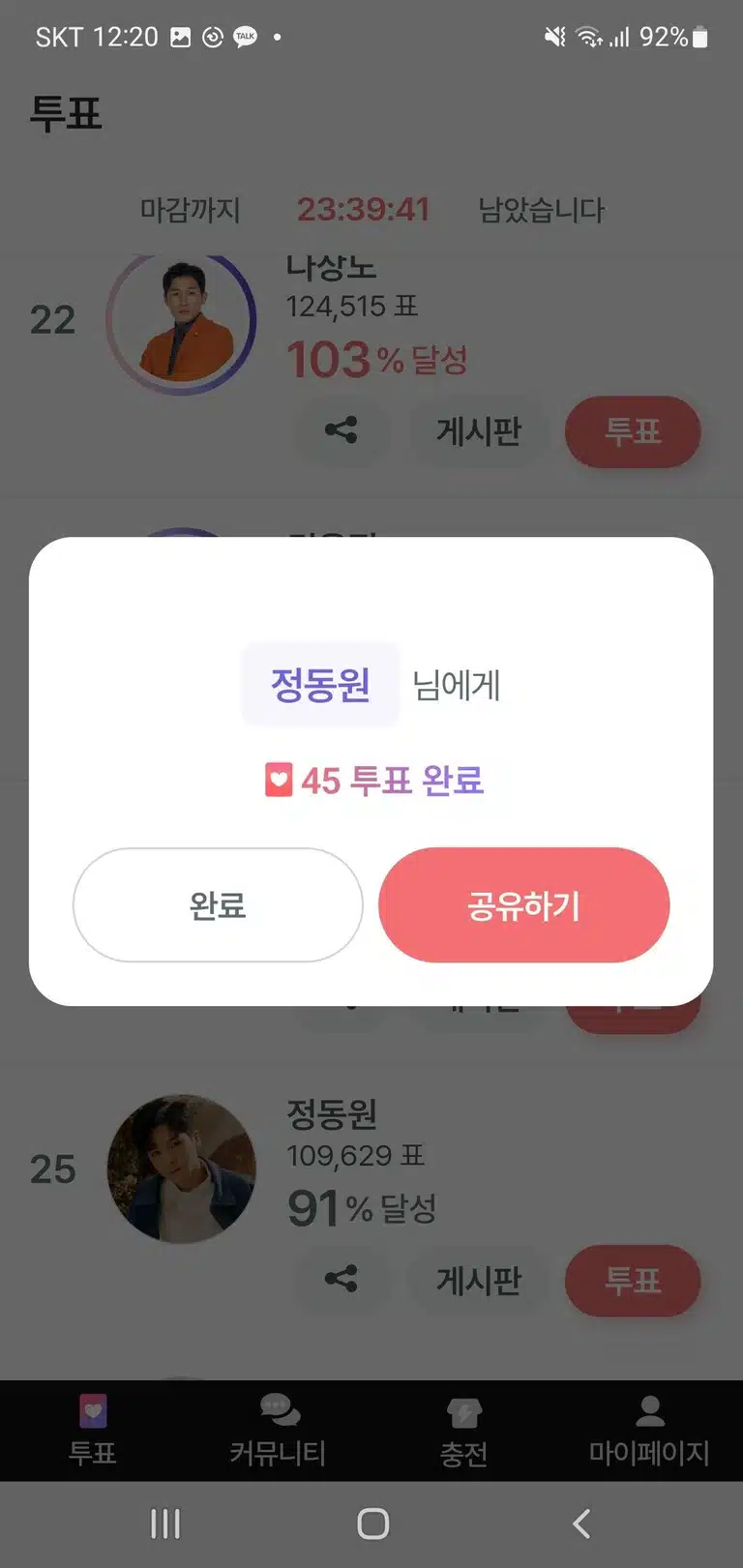This screenshot has width=743, height=1568.
Task: Tap 완료 to close the dialog
Action: click(218, 904)
